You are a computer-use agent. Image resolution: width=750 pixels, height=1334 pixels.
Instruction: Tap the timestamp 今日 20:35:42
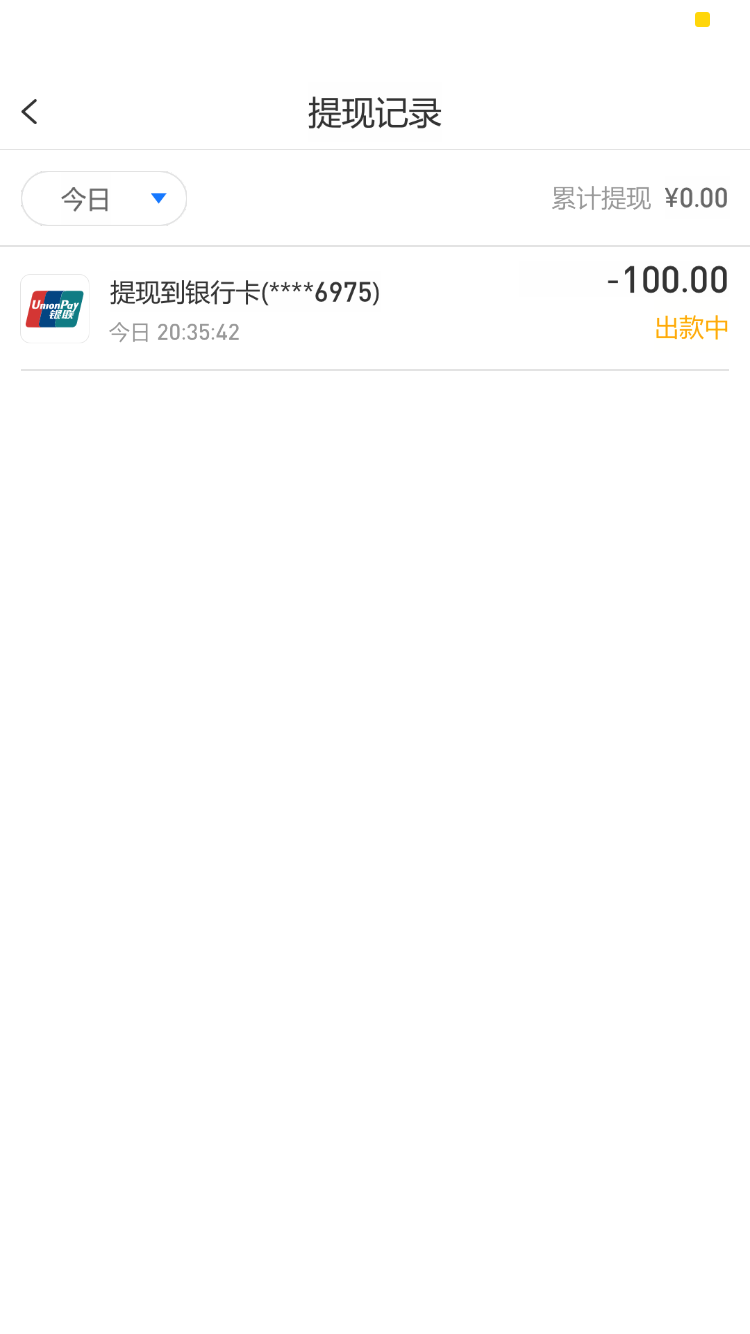[175, 331]
